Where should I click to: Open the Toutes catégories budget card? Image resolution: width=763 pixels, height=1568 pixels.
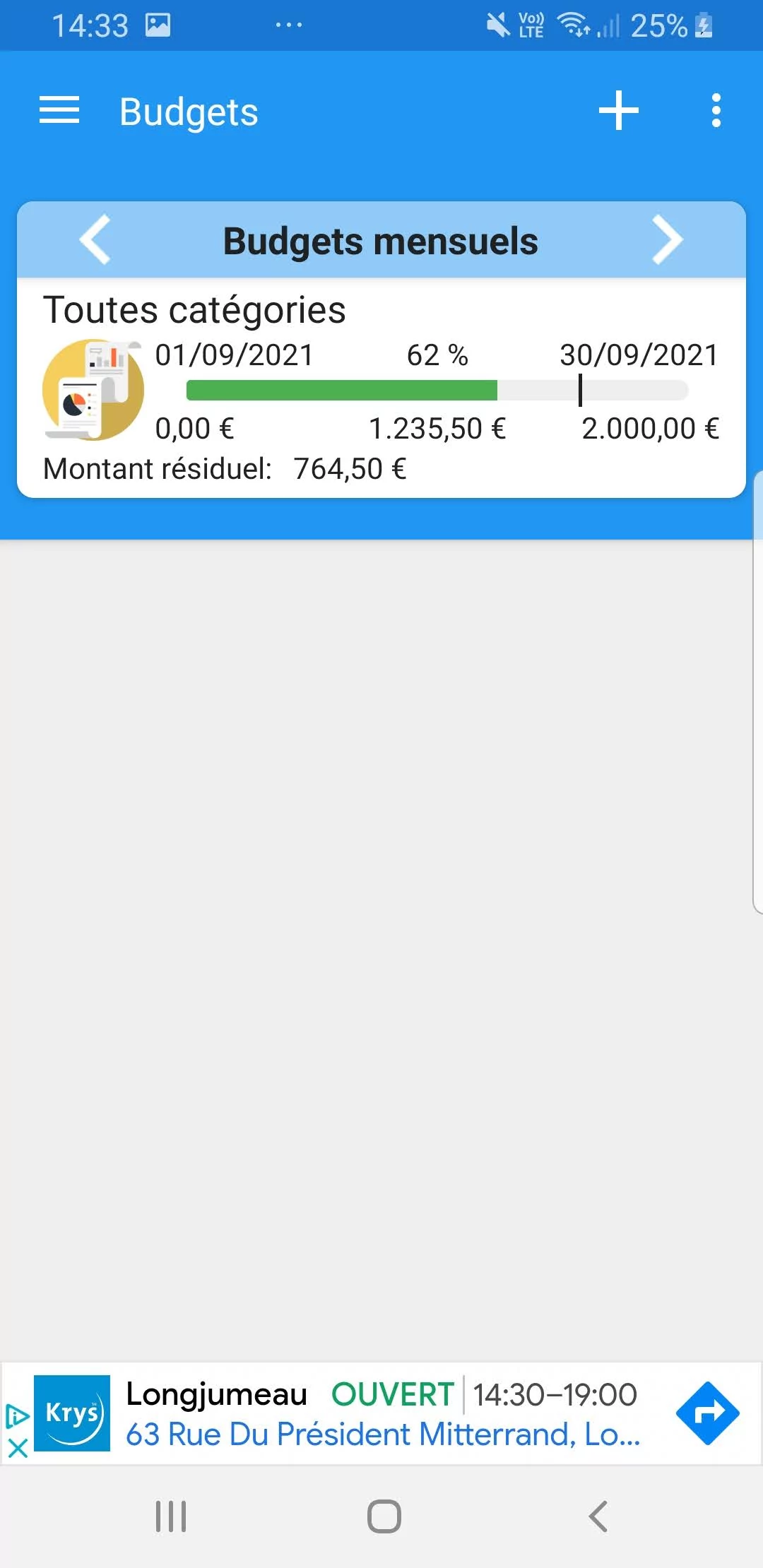click(x=381, y=388)
